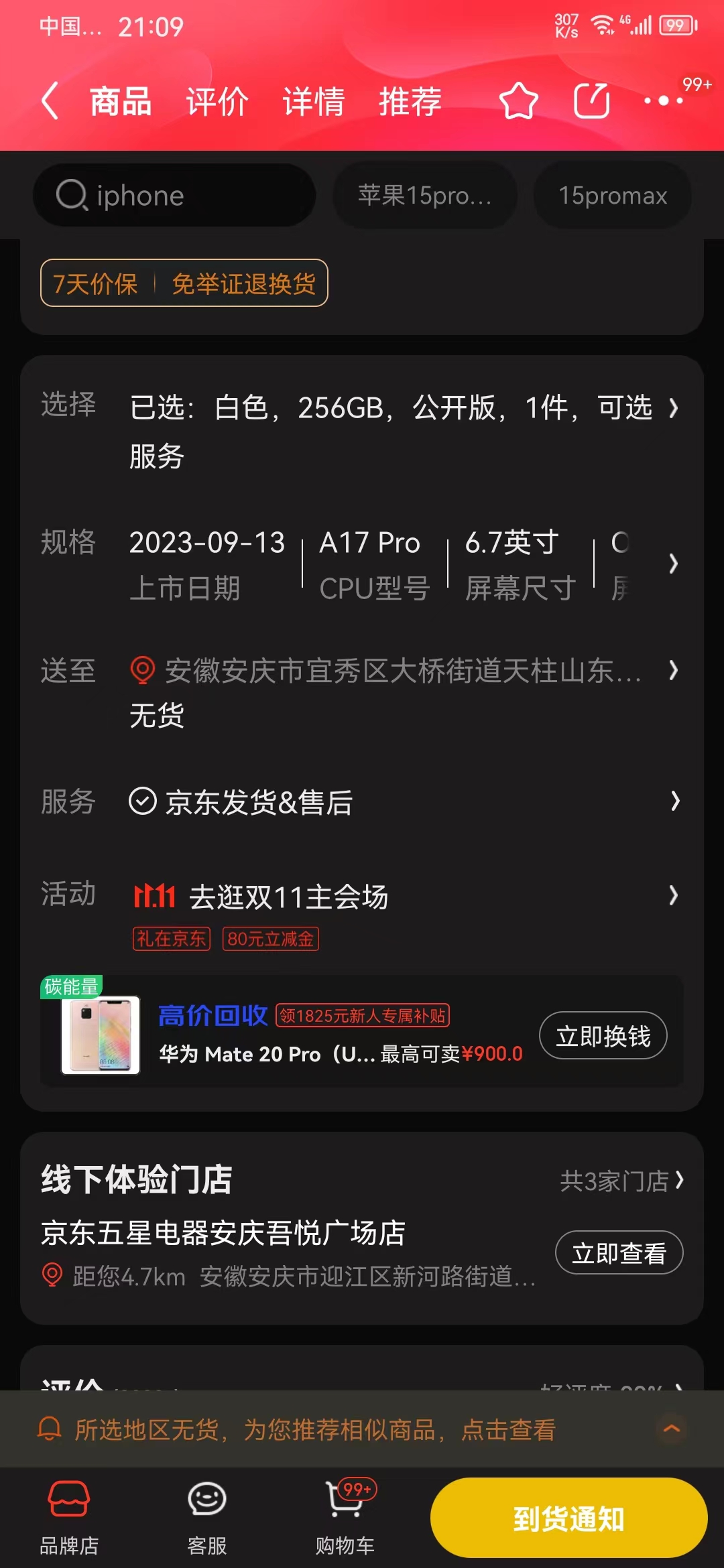Viewport: 724px width, 1568px height.
Task: Add this product to favorites
Action: (518, 101)
